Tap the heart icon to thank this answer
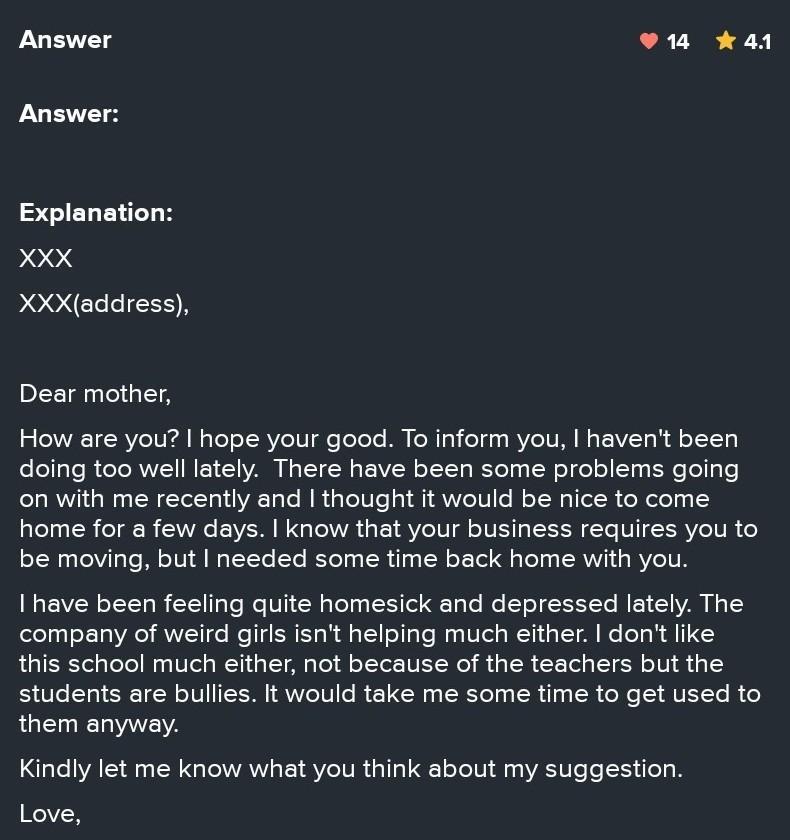The width and height of the screenshot is (790, 840). pyautogui.click(x=649, y=41)
